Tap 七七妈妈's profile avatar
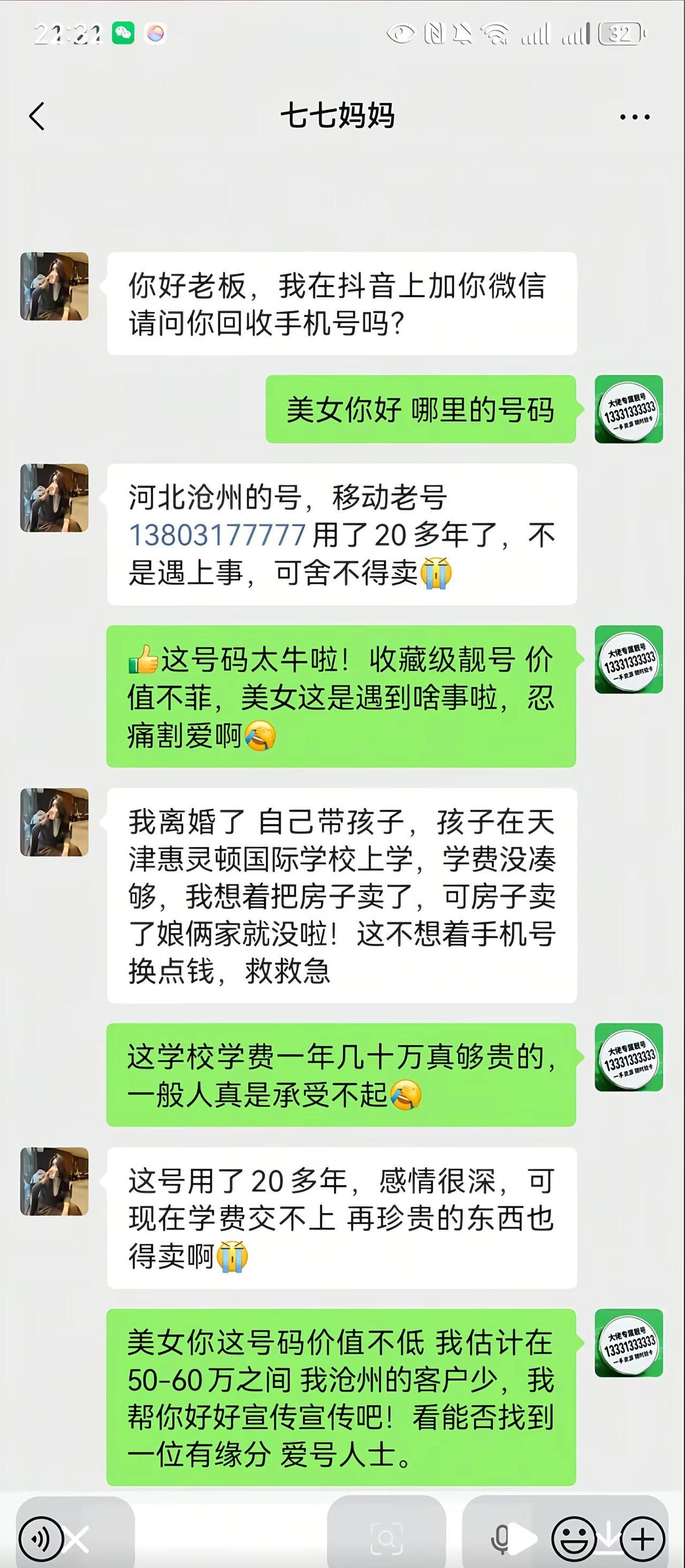 [x=55, y=286]
